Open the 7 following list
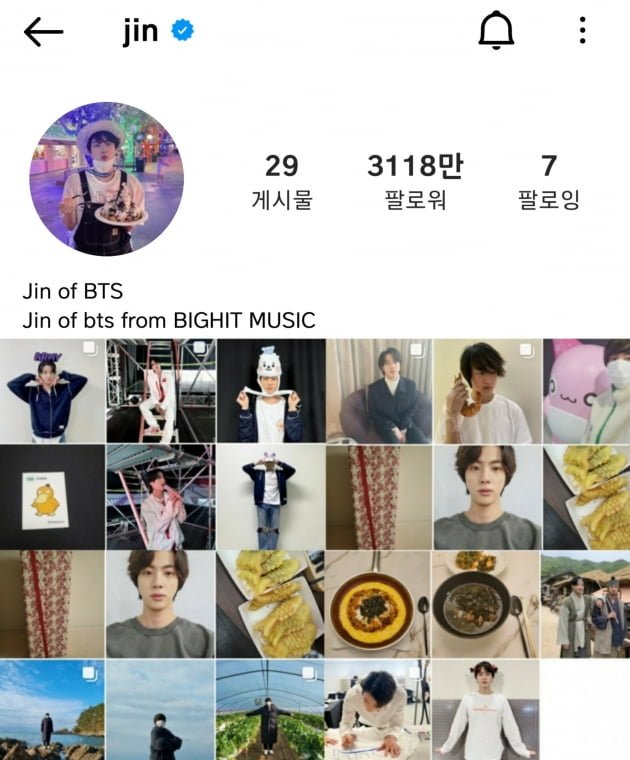Screen dimensions: 630x760 coord(548,181)
